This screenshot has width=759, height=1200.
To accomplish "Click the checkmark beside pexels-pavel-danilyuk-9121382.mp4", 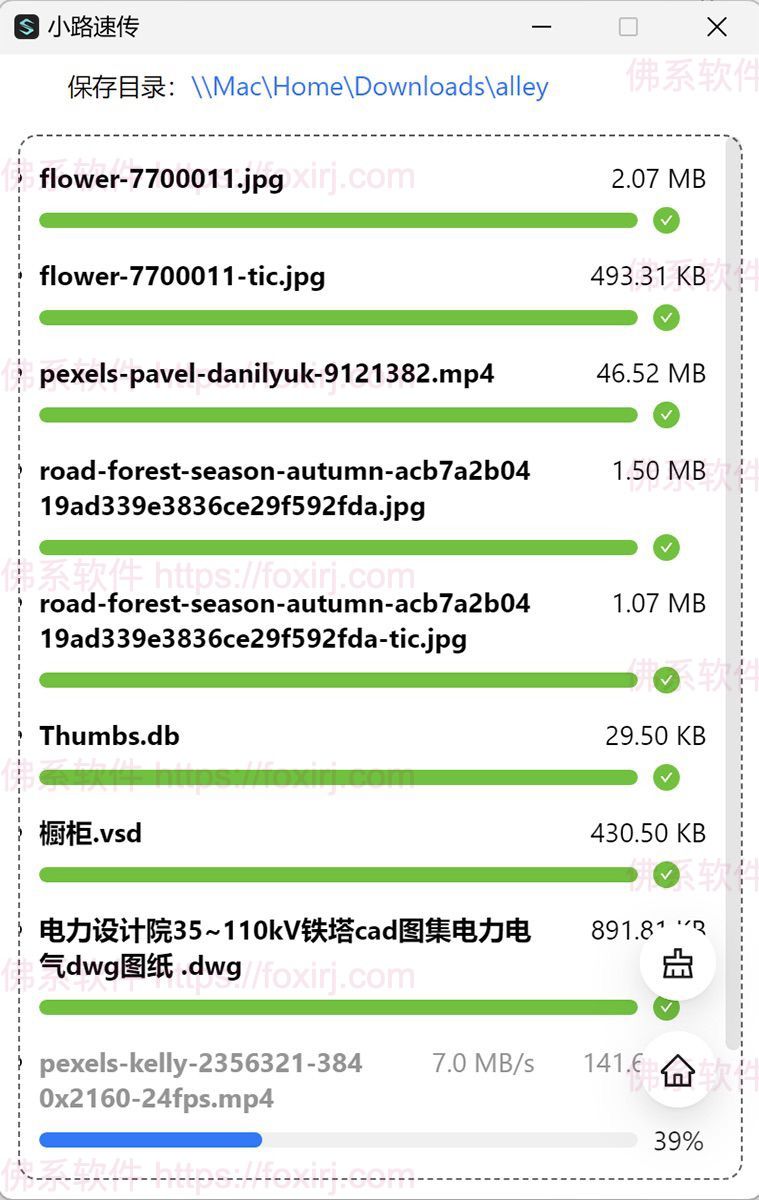I will 666,414.
